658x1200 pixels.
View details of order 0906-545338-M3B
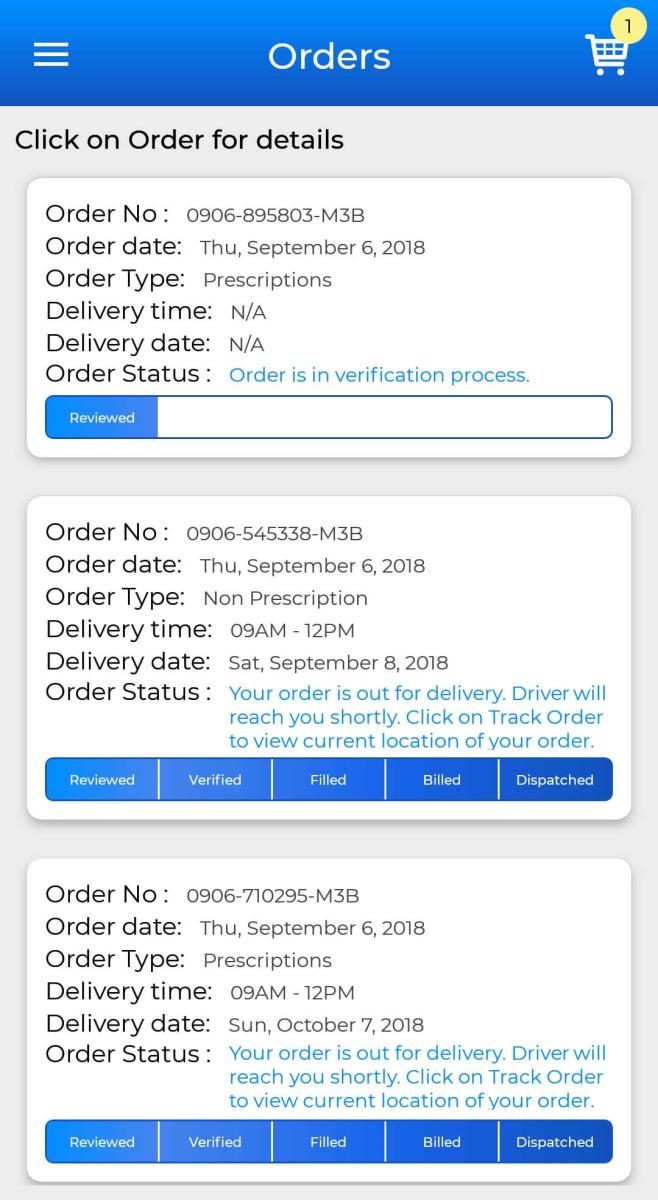[329, 658]
